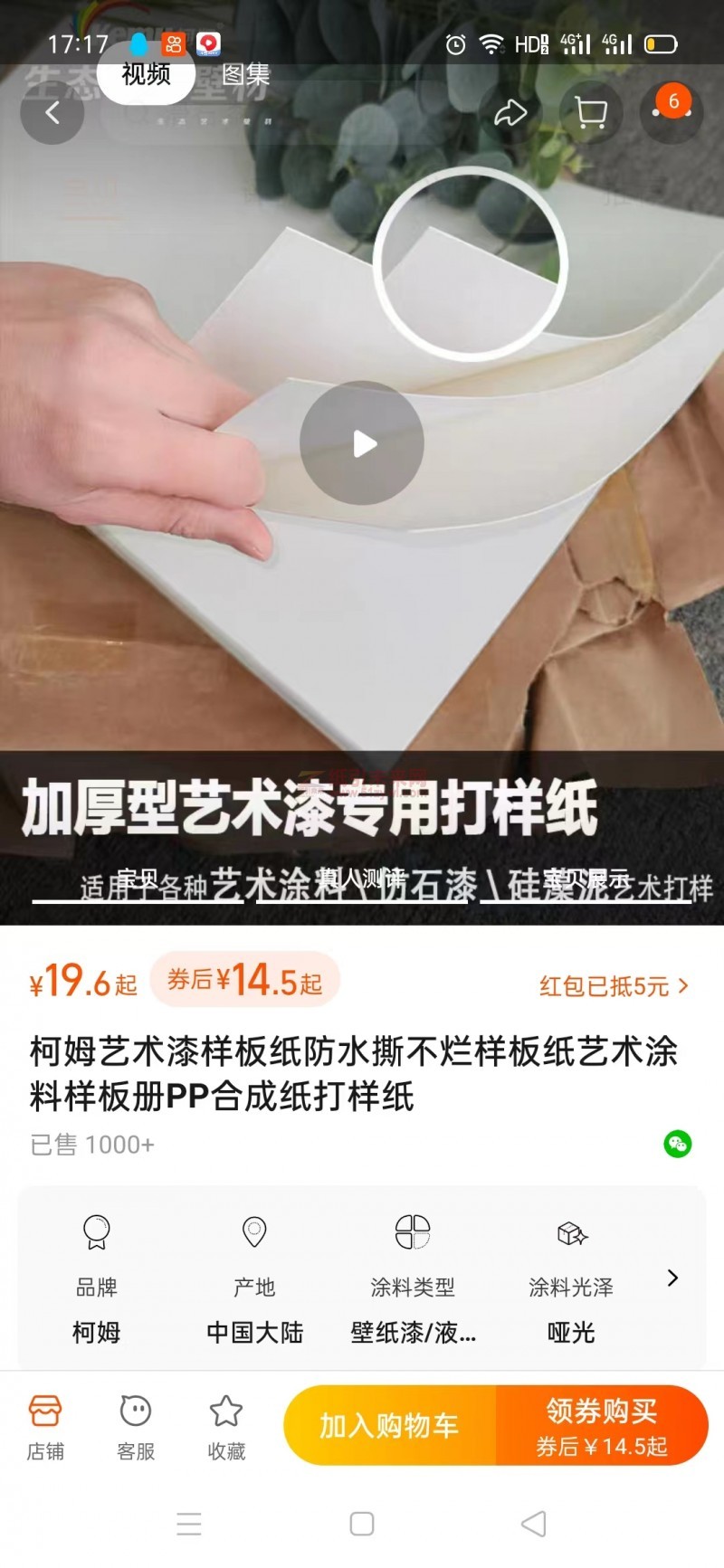Visit the 店铺 store page
Viewport: 724px width, 1568px height.
(x=45, y=1426)
